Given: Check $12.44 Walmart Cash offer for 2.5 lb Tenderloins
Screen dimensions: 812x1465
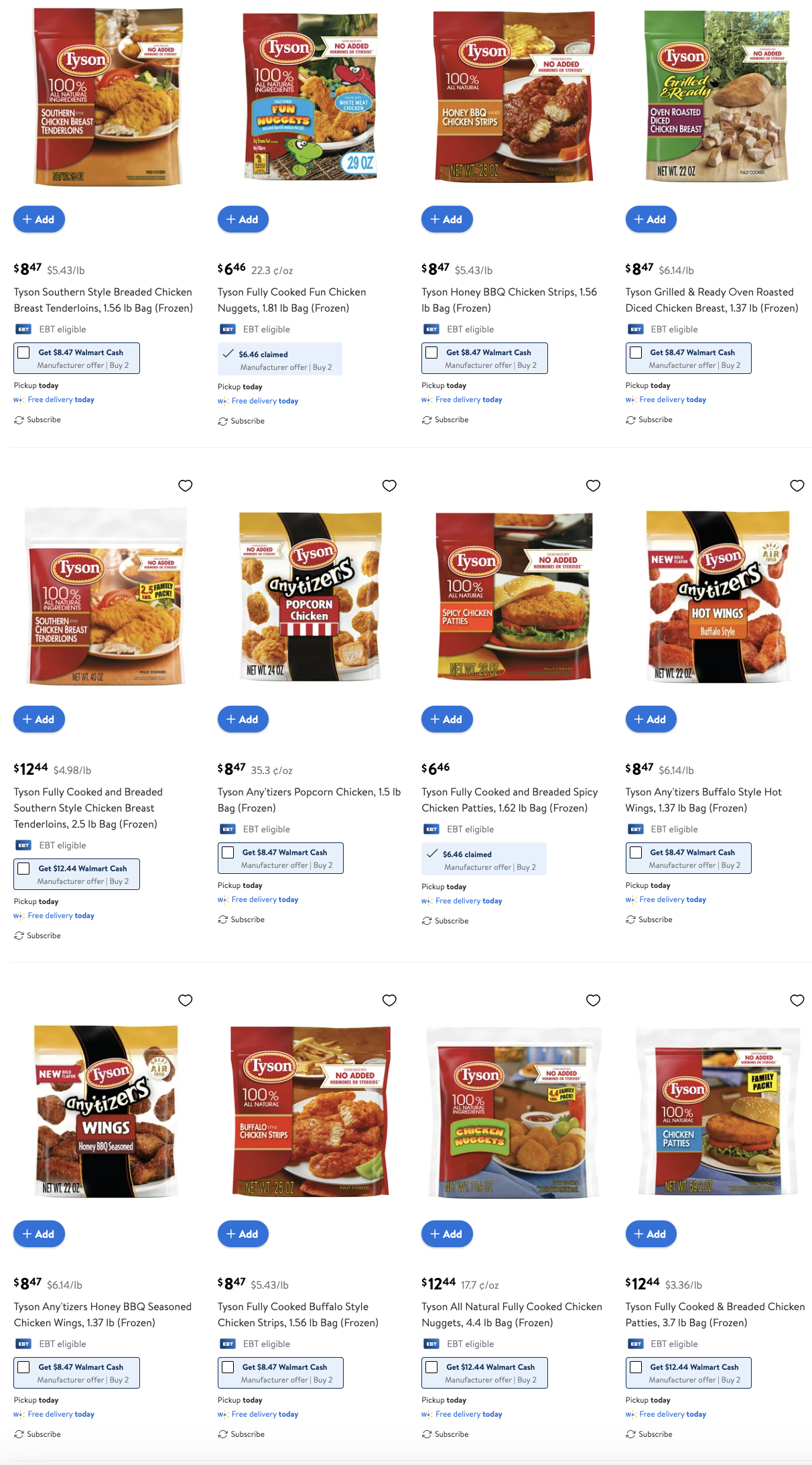Looking at the screenshot, I should coord(24,869).
